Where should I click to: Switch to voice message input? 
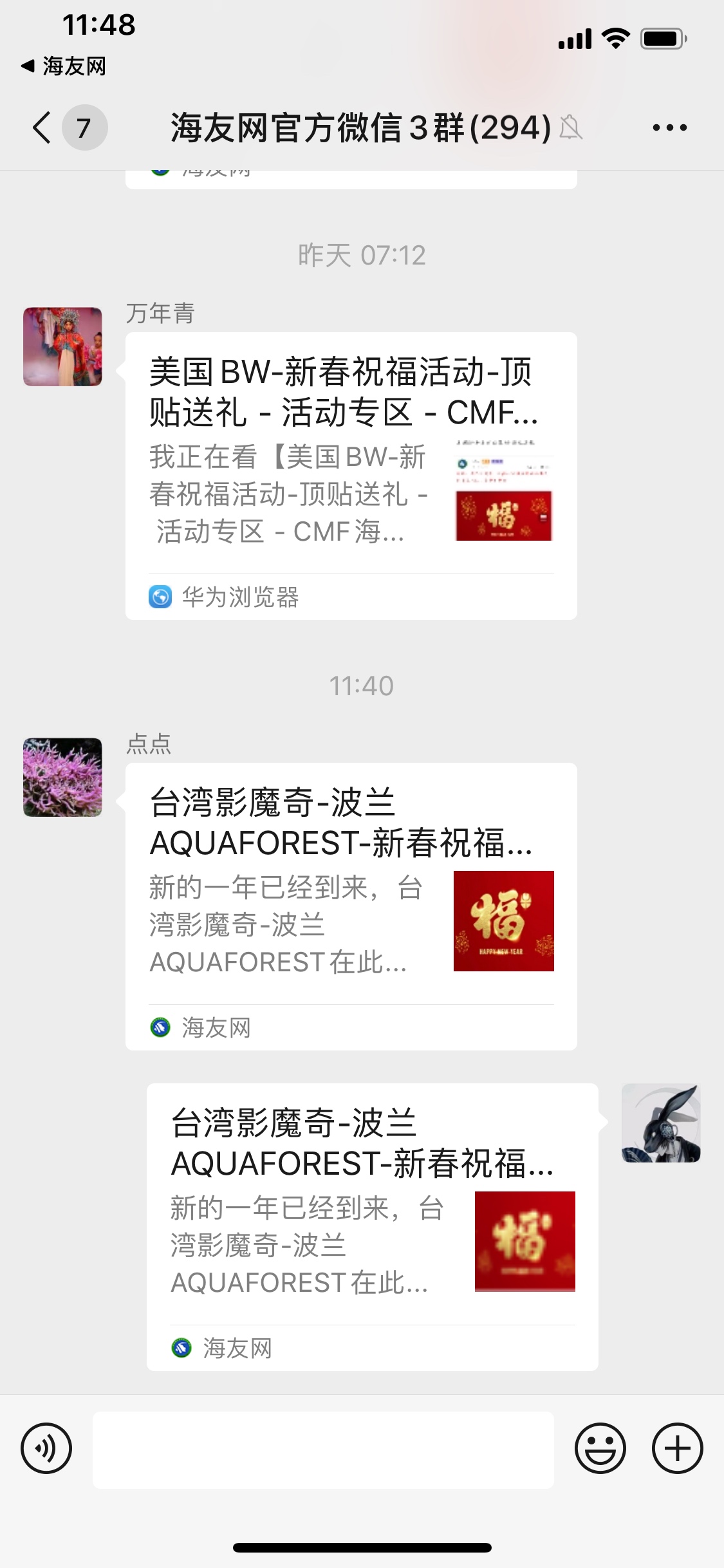46,1449
